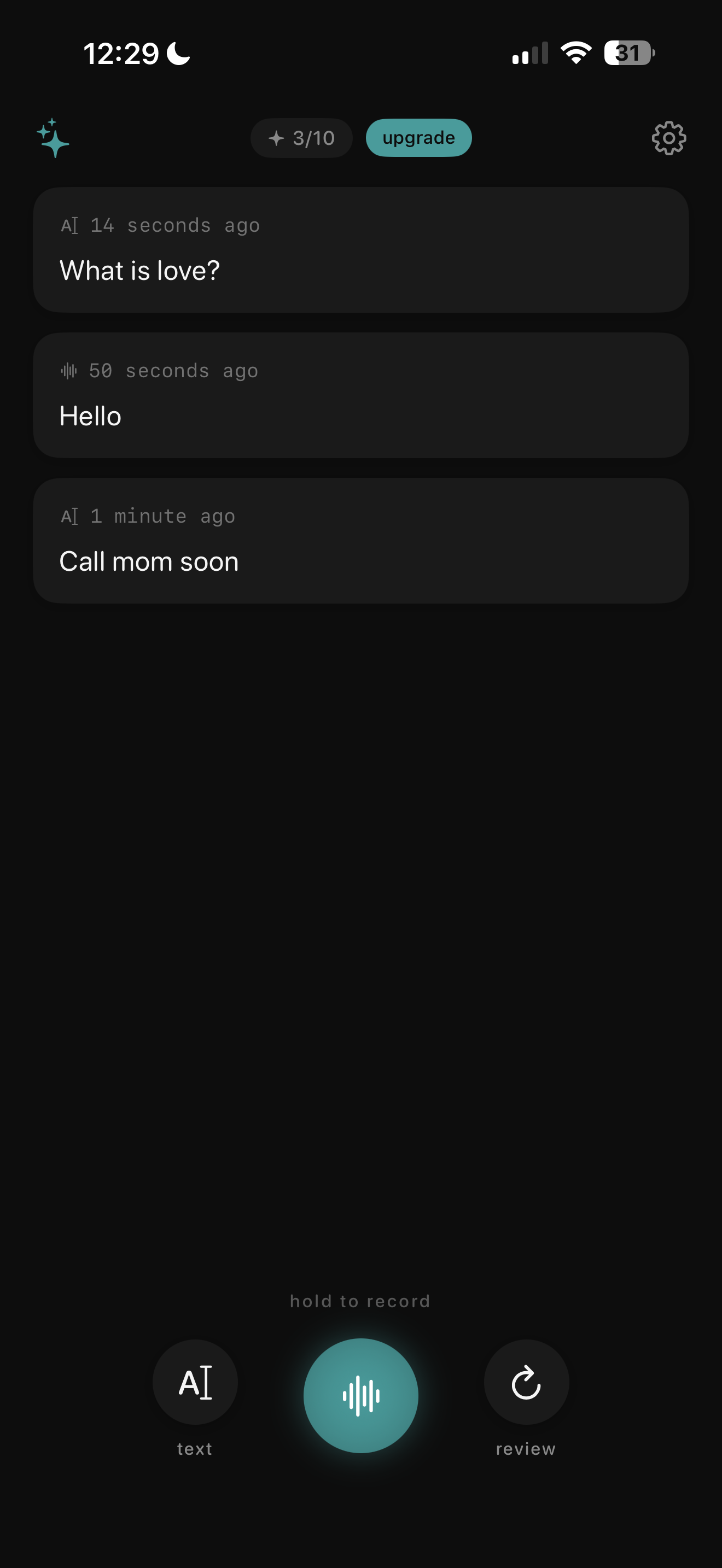The width and height of the screenshot is (722, 1568).
Task: Open the 3/10 usage counter pill
Action: click(301, 138)
